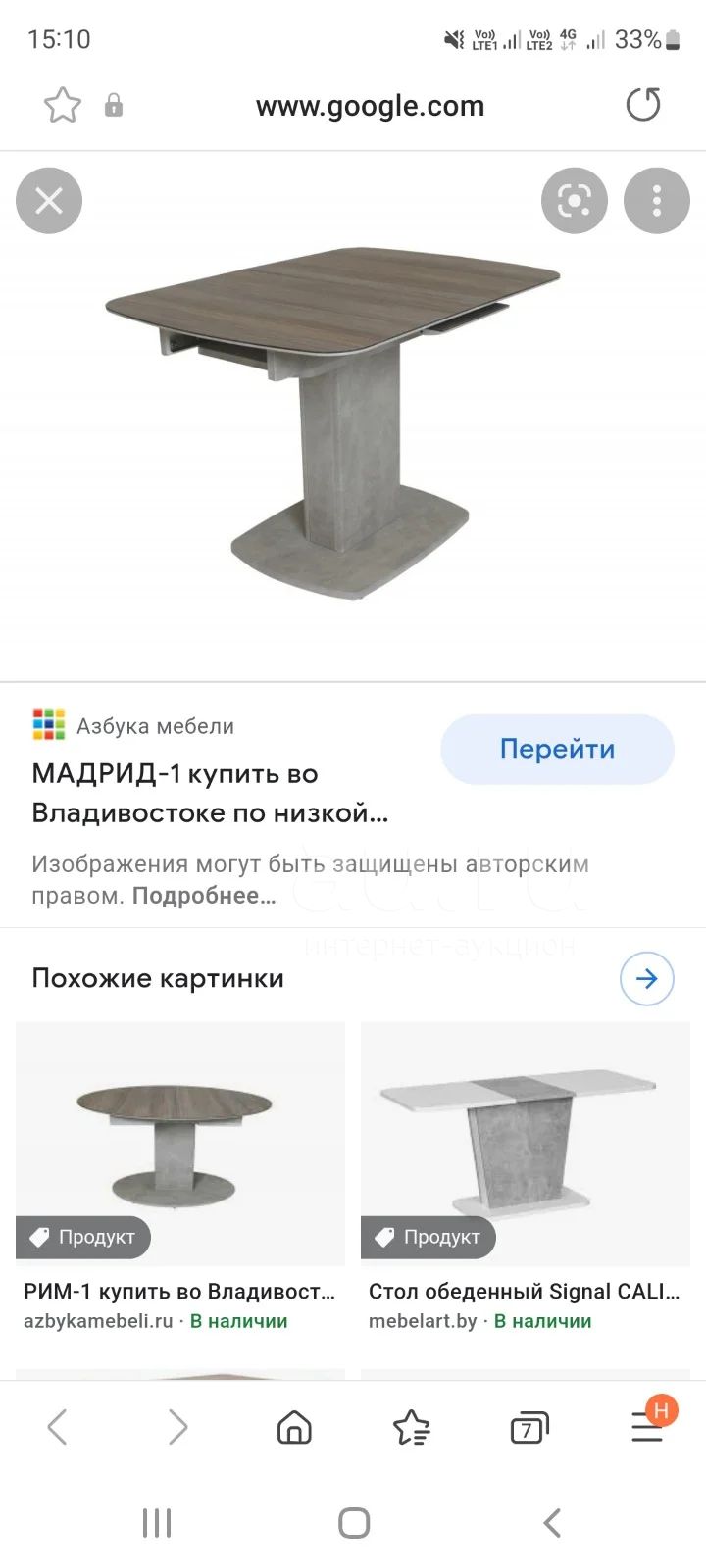The image size is (706, 1568).
Task: Open the МАДРИД-1 product title link
Action: [210, 793]
